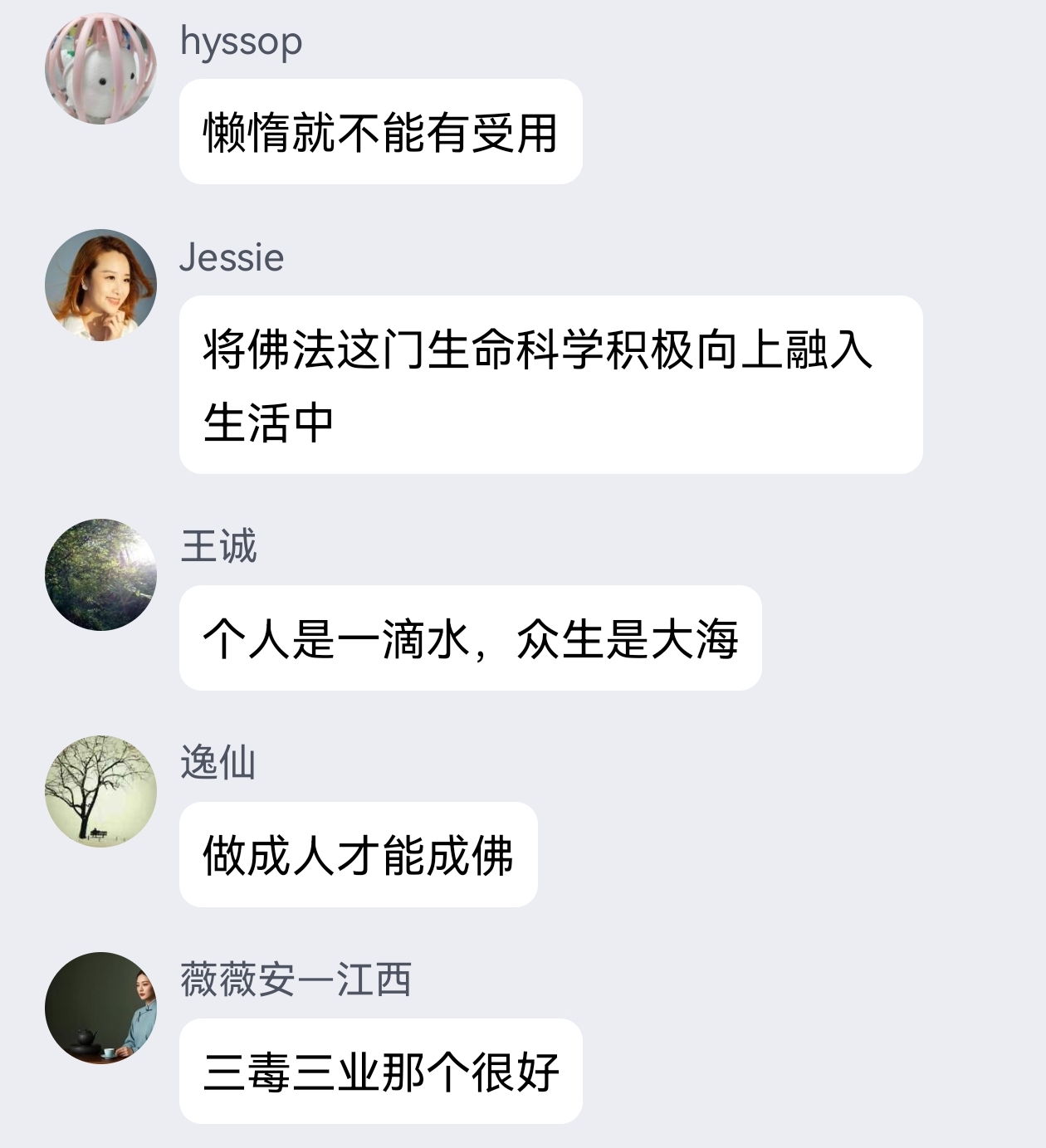
Task: Open 逸仙's avatar
Action: click(x=100, y=791)
